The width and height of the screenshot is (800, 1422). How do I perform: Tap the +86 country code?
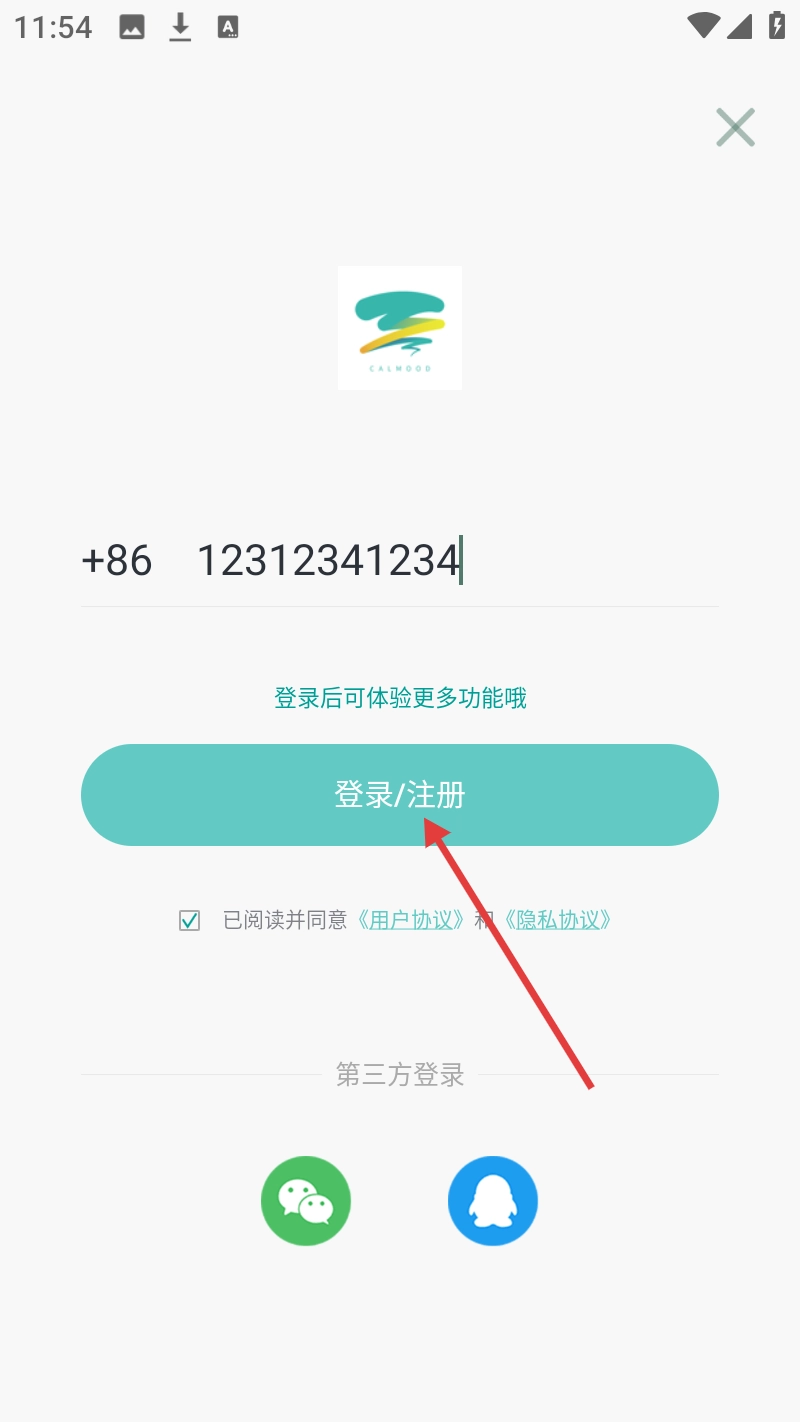(x=117, y=561)
